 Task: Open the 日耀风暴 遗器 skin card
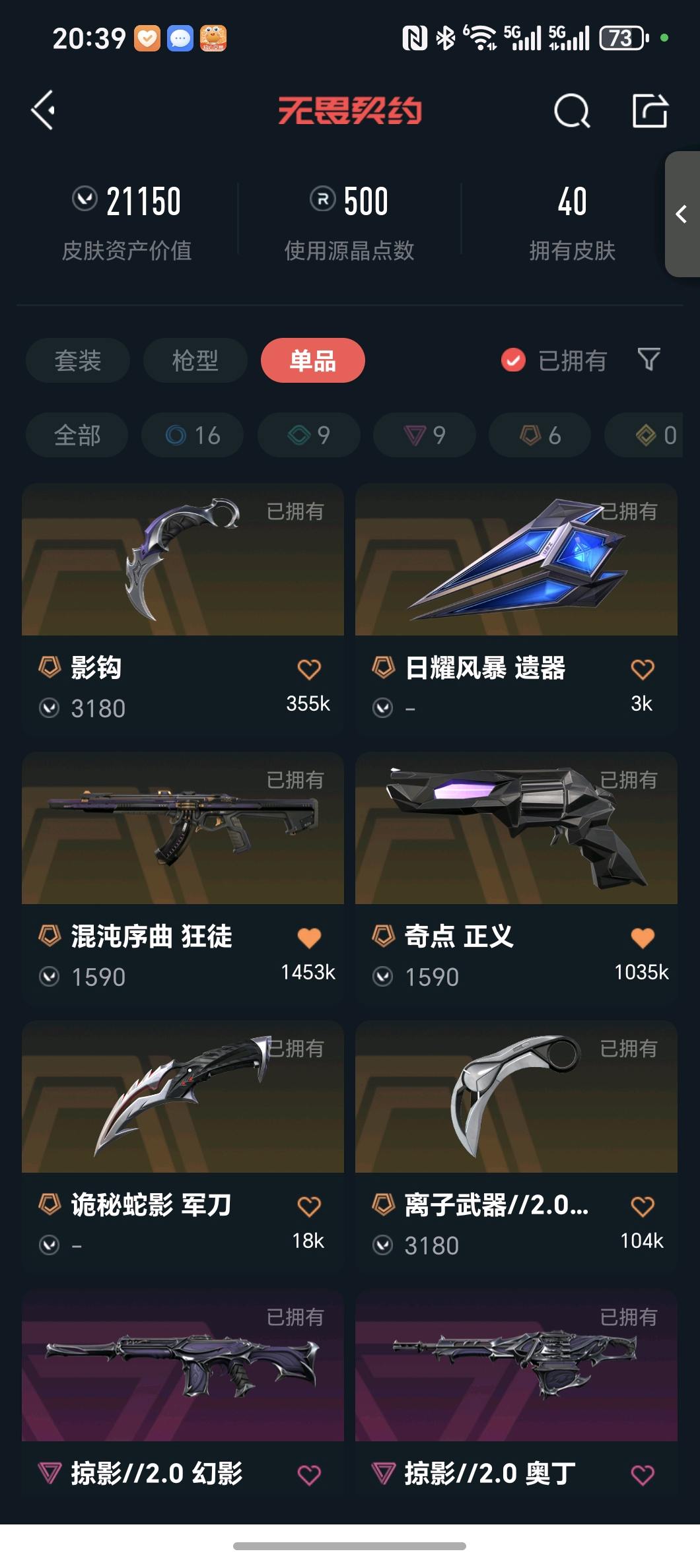[516, 610]
